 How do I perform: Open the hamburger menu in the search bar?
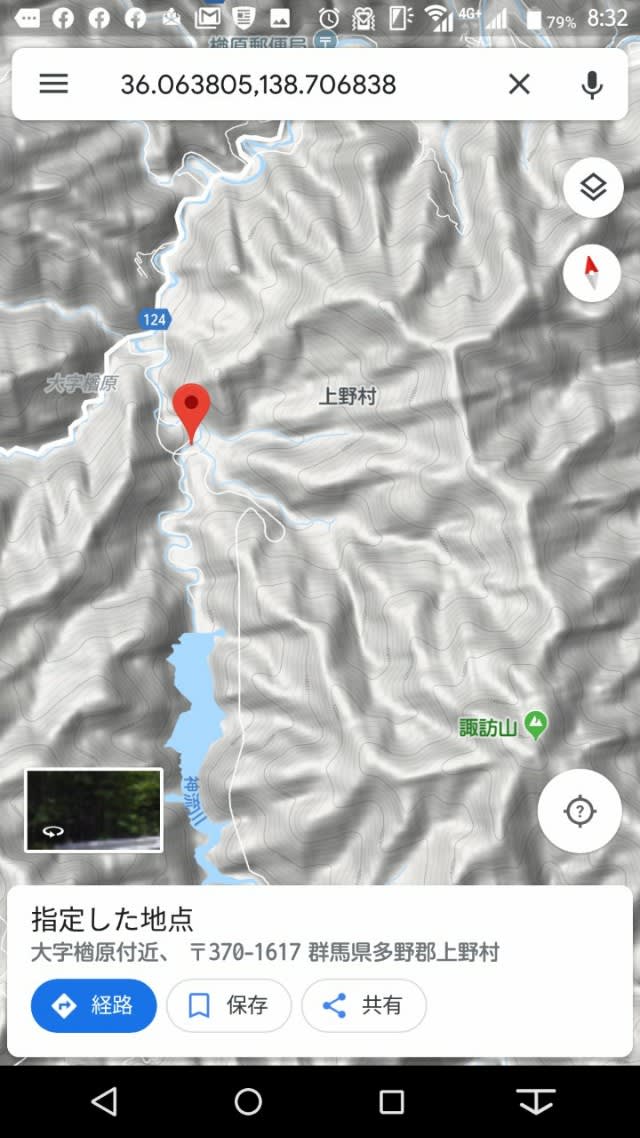54,84
